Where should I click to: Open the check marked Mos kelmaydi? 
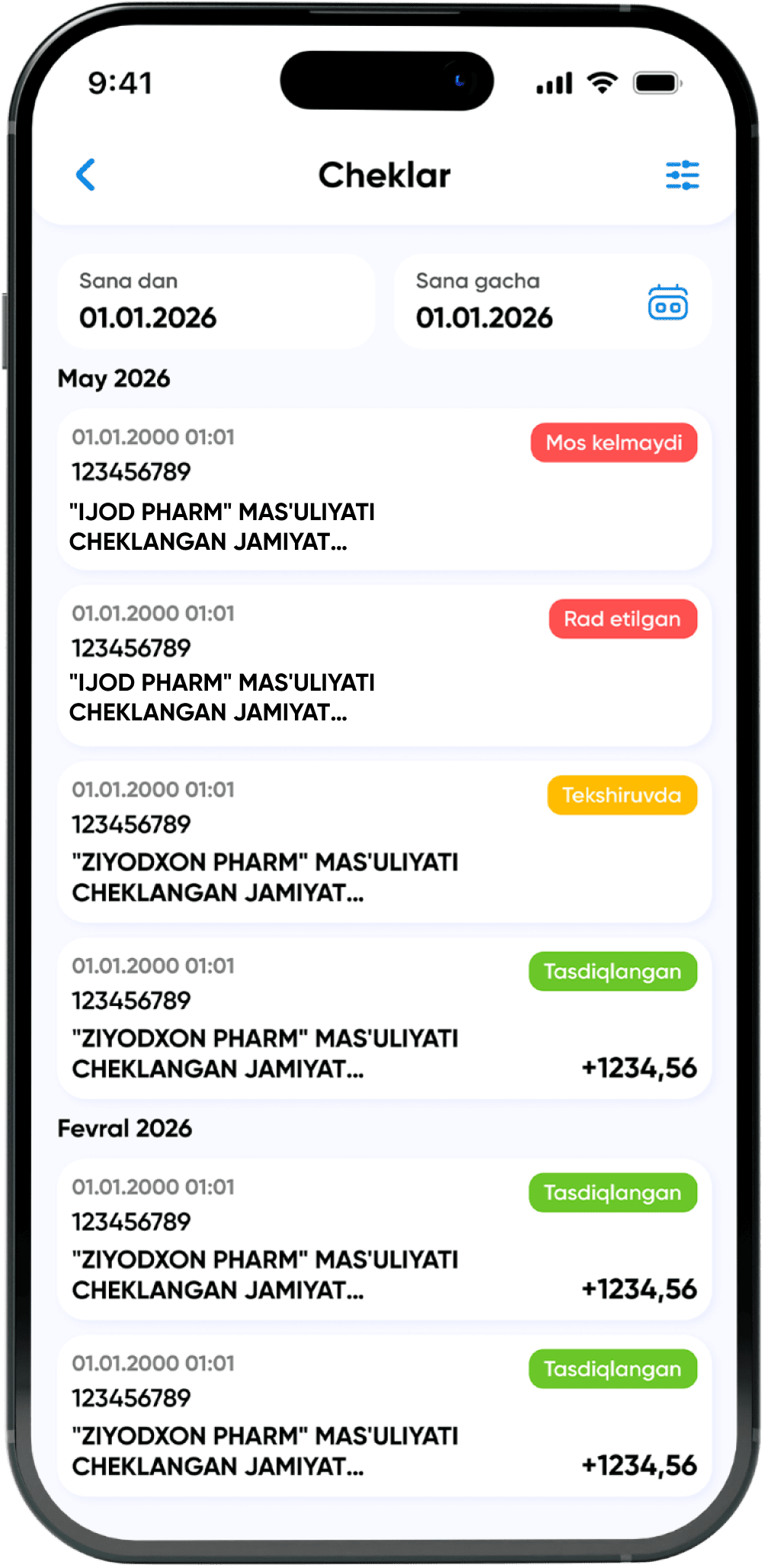pos(384,490)
